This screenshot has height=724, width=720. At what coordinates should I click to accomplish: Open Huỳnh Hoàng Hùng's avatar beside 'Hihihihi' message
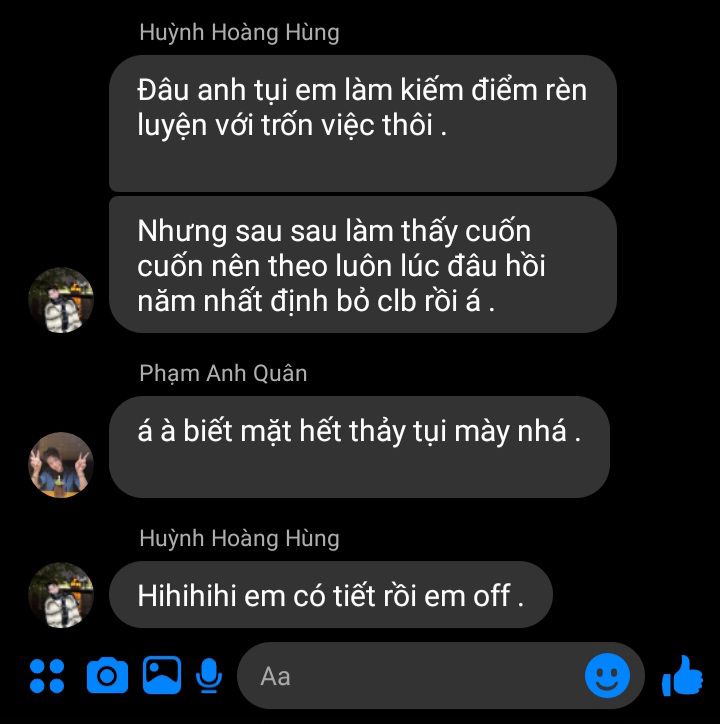(x=62, y=594)
